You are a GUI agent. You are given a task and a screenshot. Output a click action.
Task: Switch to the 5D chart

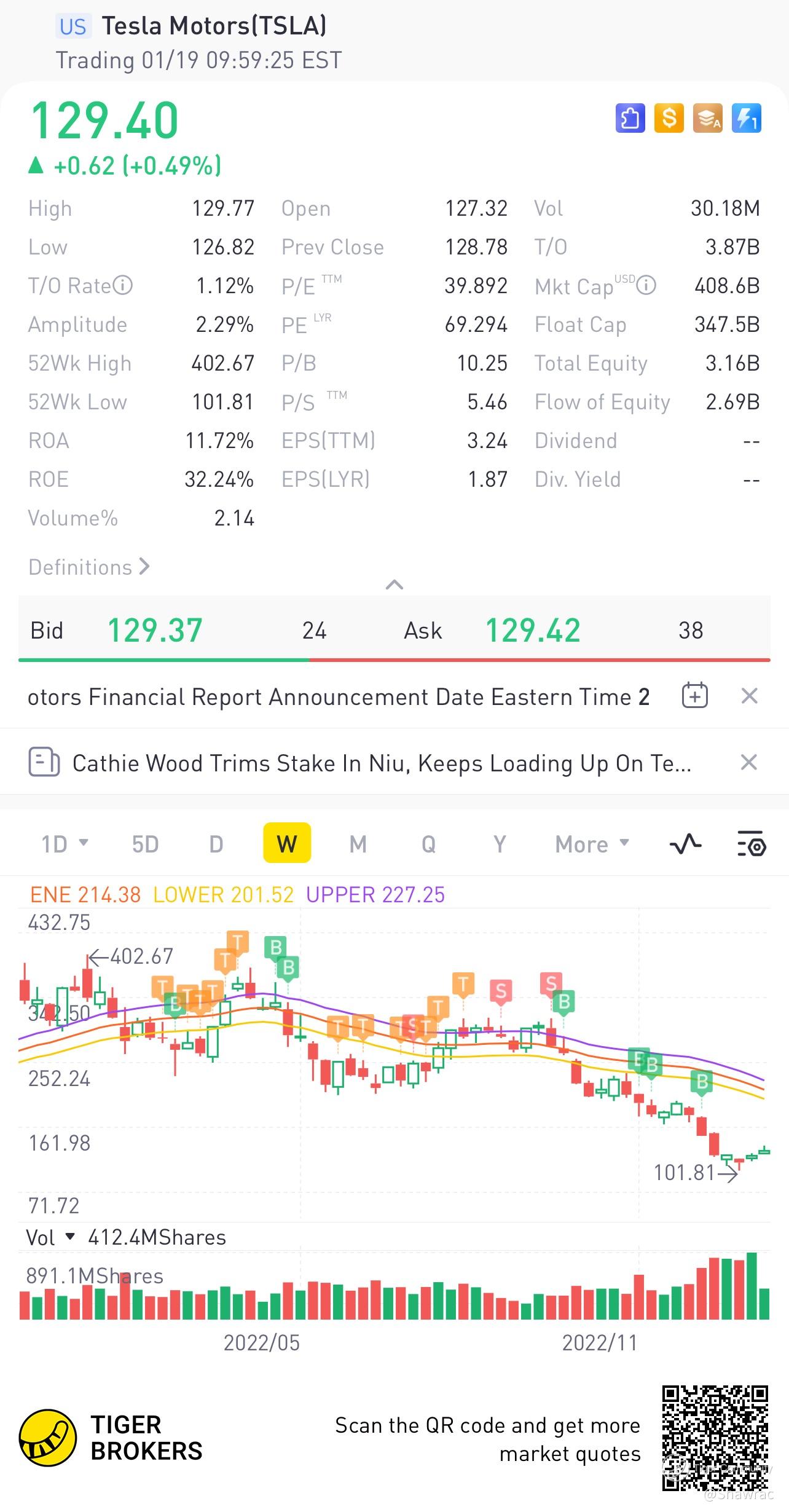click(145, 844)
